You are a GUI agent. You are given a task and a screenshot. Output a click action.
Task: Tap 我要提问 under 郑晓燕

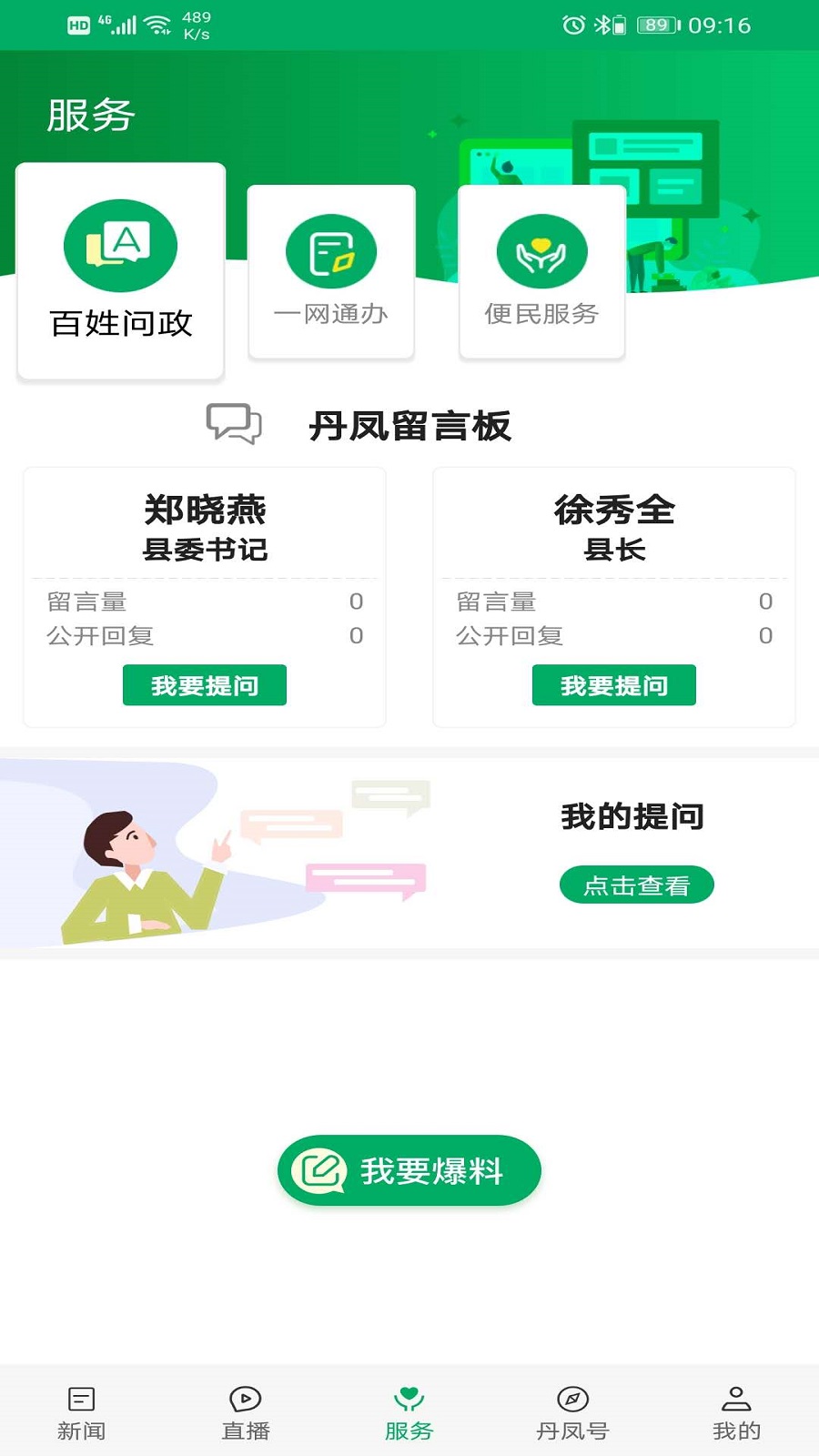tap(205, 685)
